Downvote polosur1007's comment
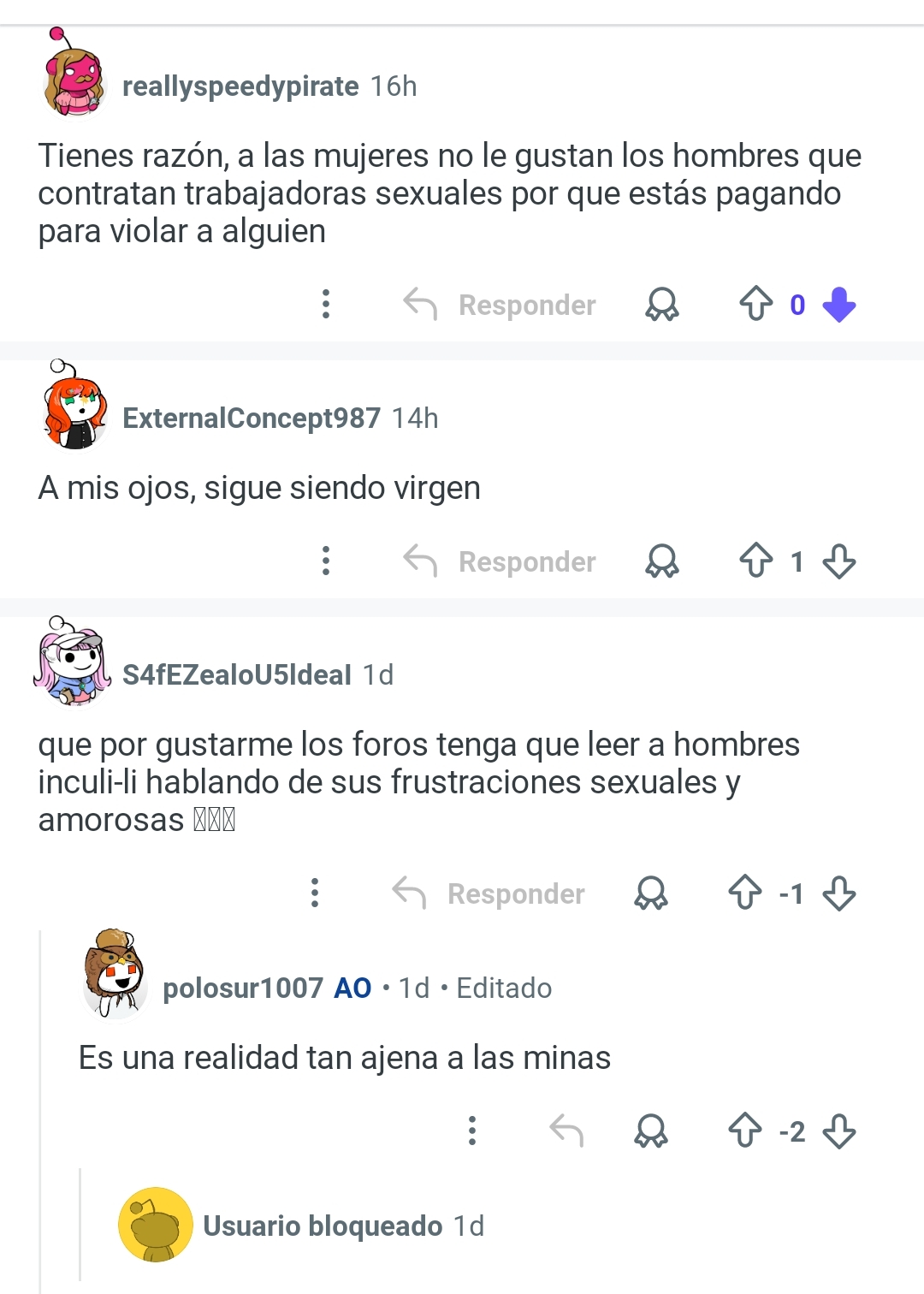This screenshot has height=1294, width=924. point(838,1131)
